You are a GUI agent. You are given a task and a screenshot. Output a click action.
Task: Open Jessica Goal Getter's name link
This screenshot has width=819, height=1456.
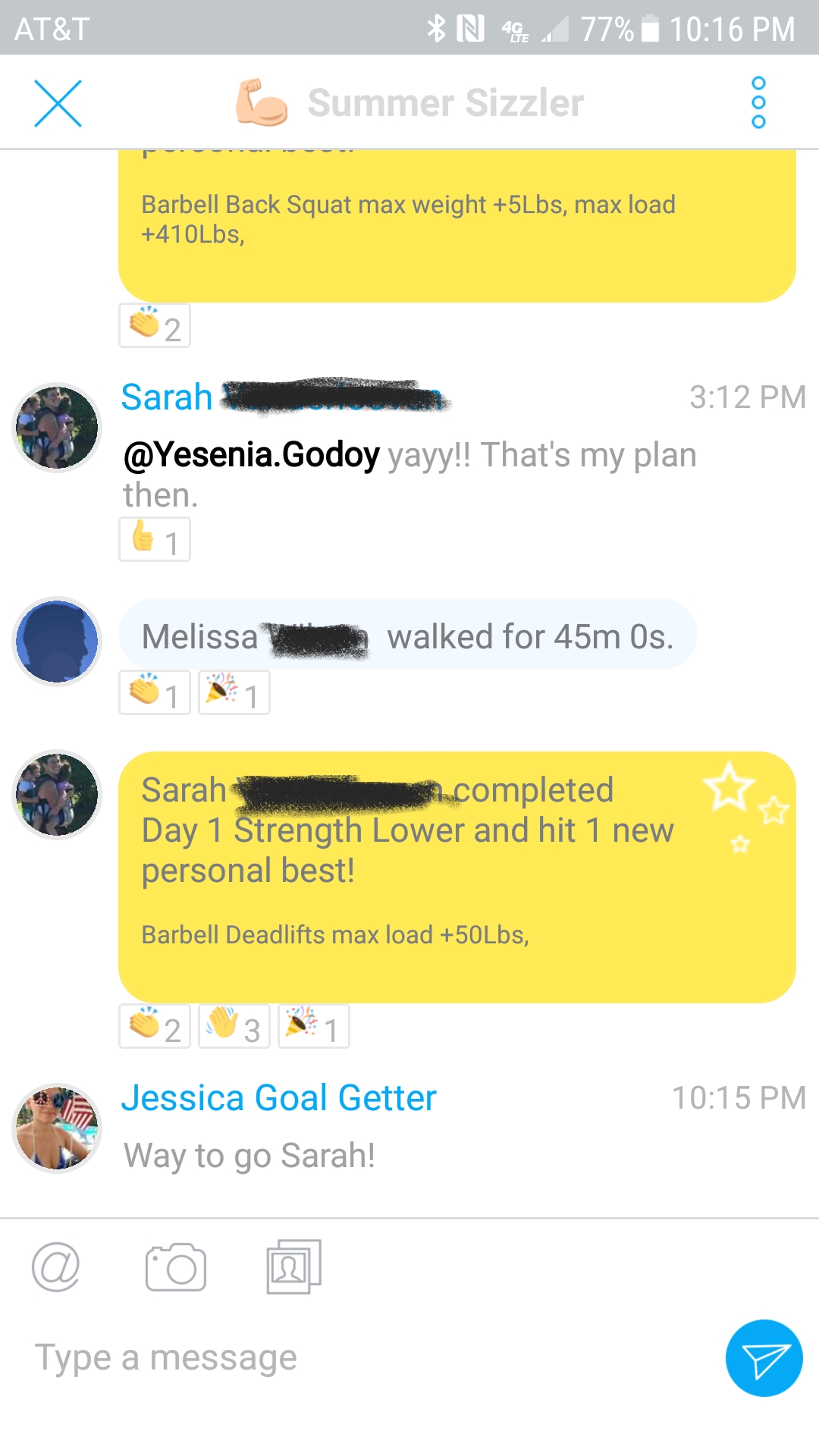[x=279, y=1097]
